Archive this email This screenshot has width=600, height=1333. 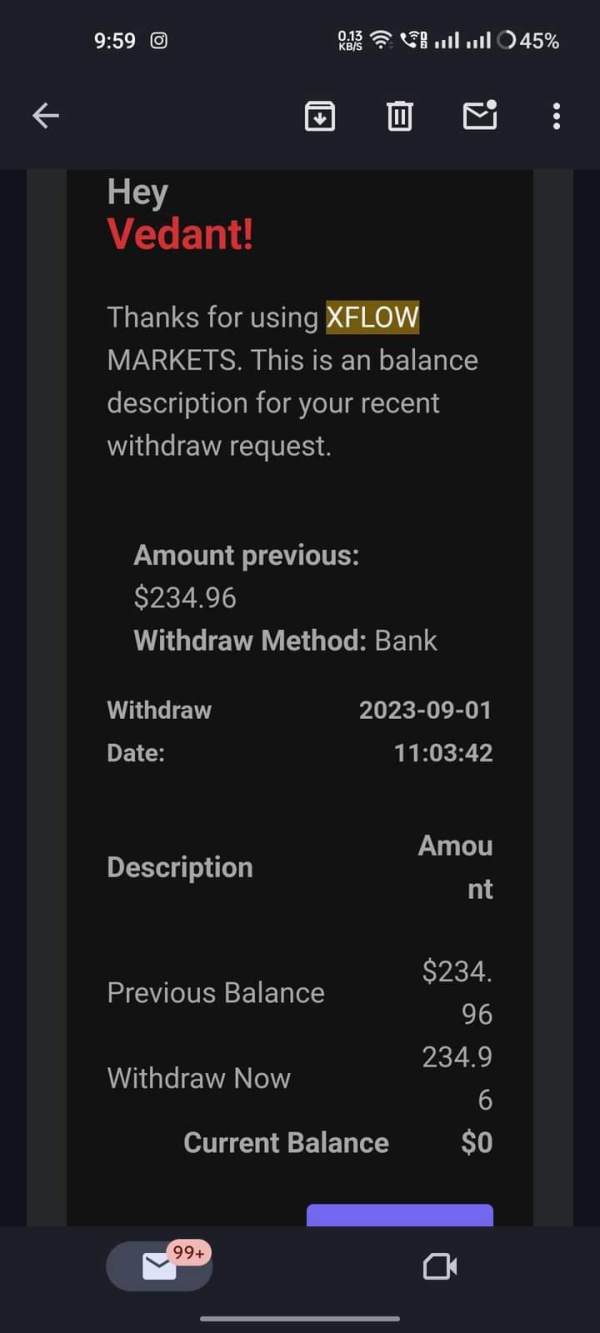tap(319, 116)
